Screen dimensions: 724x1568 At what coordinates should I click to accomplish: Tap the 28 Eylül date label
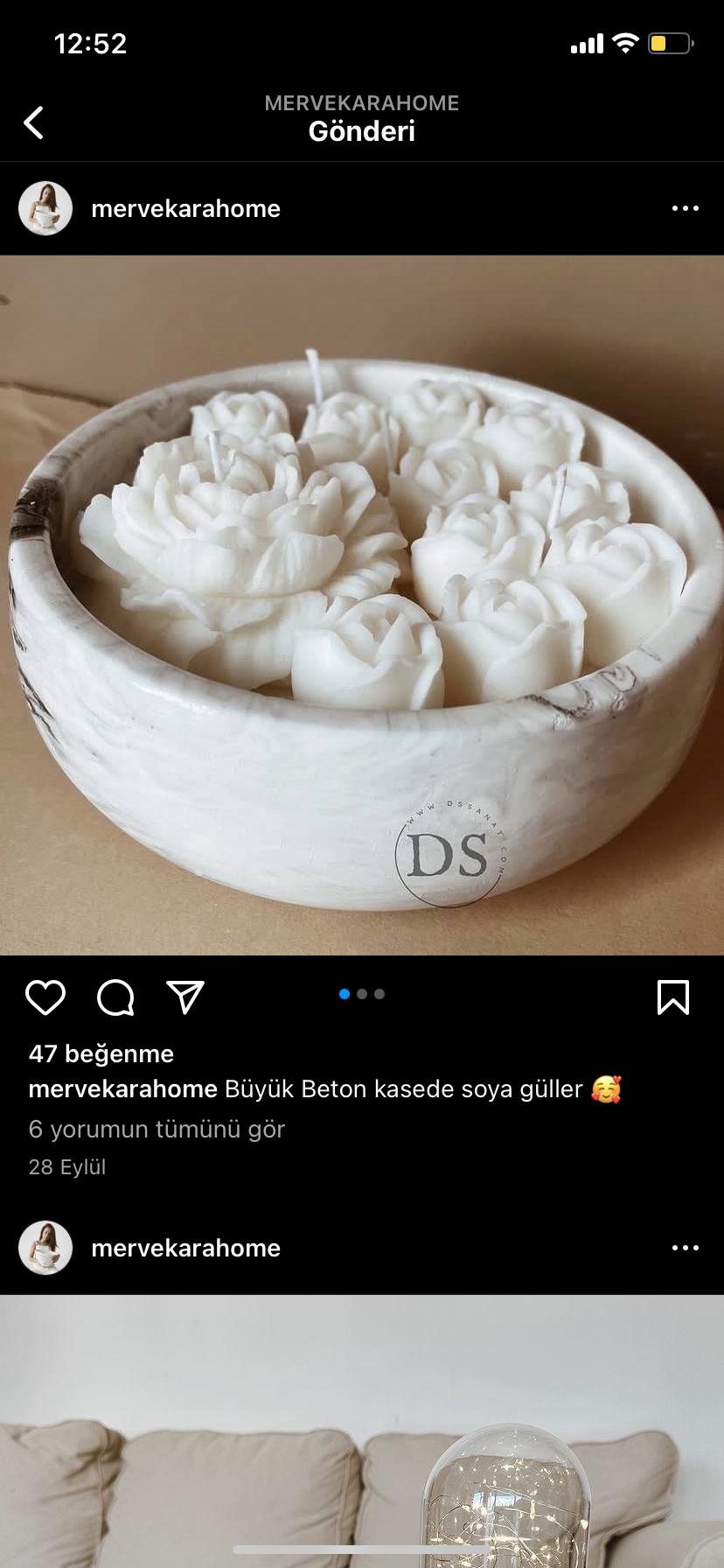(x=67, y=1166)
